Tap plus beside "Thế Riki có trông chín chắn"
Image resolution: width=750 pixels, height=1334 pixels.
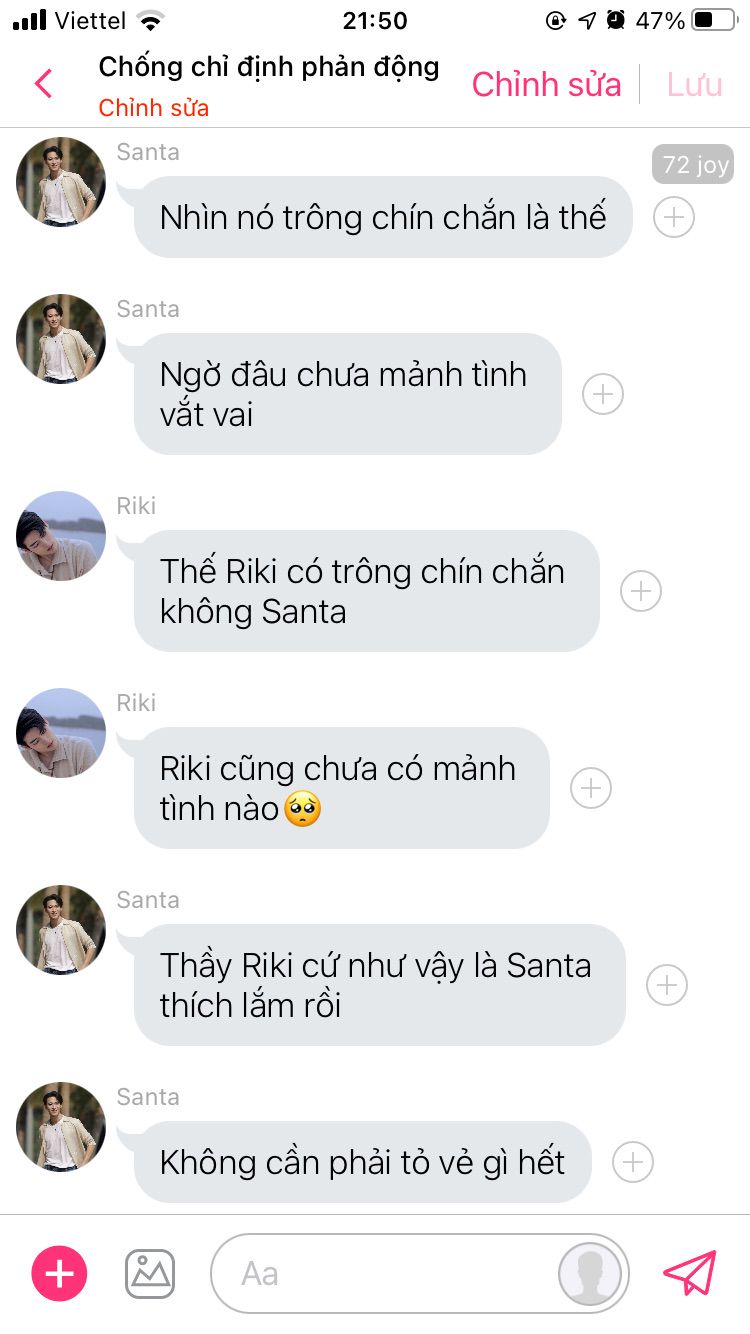coord(641,591)
